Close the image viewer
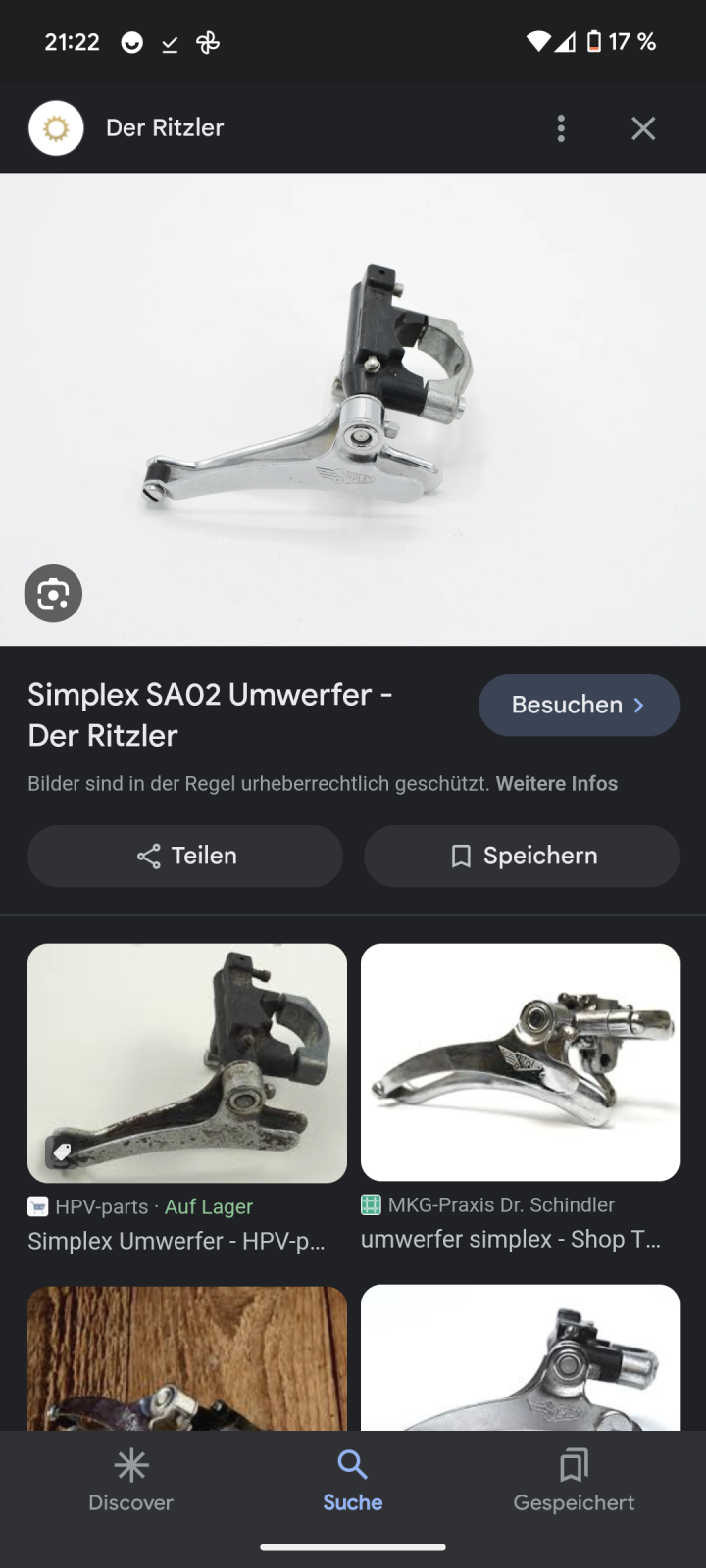706x1568 pixels. point(643,128)
